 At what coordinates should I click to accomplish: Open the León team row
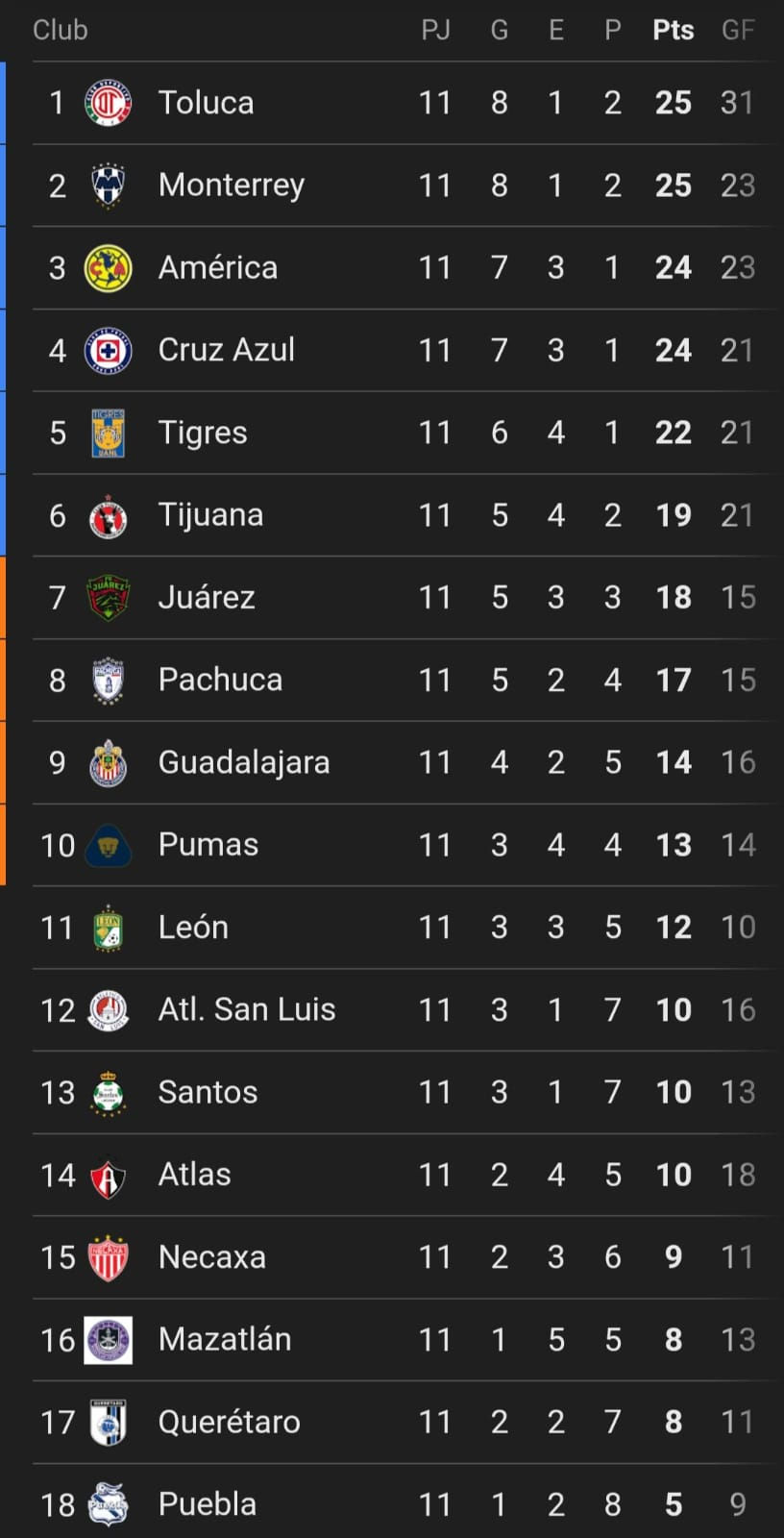pyautogui.click(x=193, y=928)
